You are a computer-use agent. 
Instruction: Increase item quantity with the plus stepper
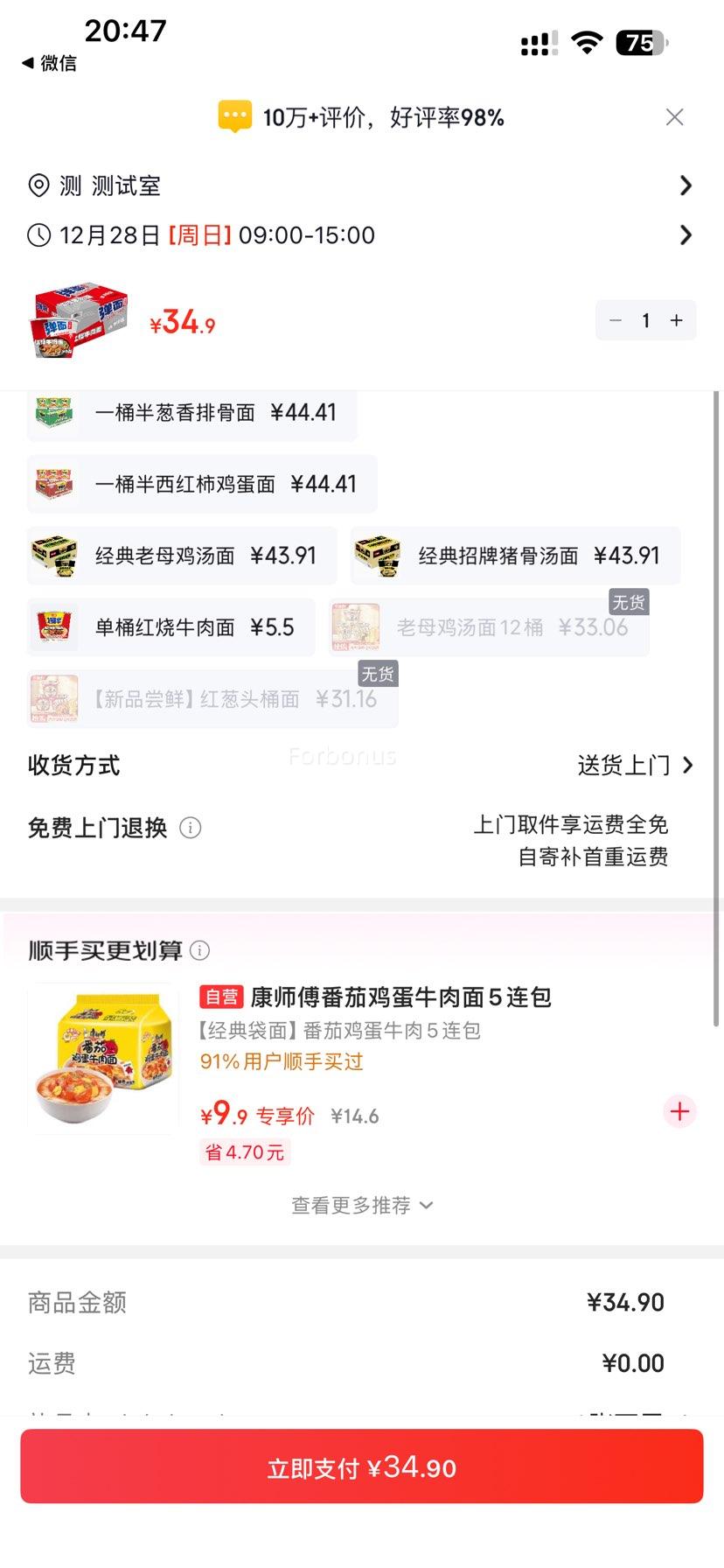click(x=676, y=320)
